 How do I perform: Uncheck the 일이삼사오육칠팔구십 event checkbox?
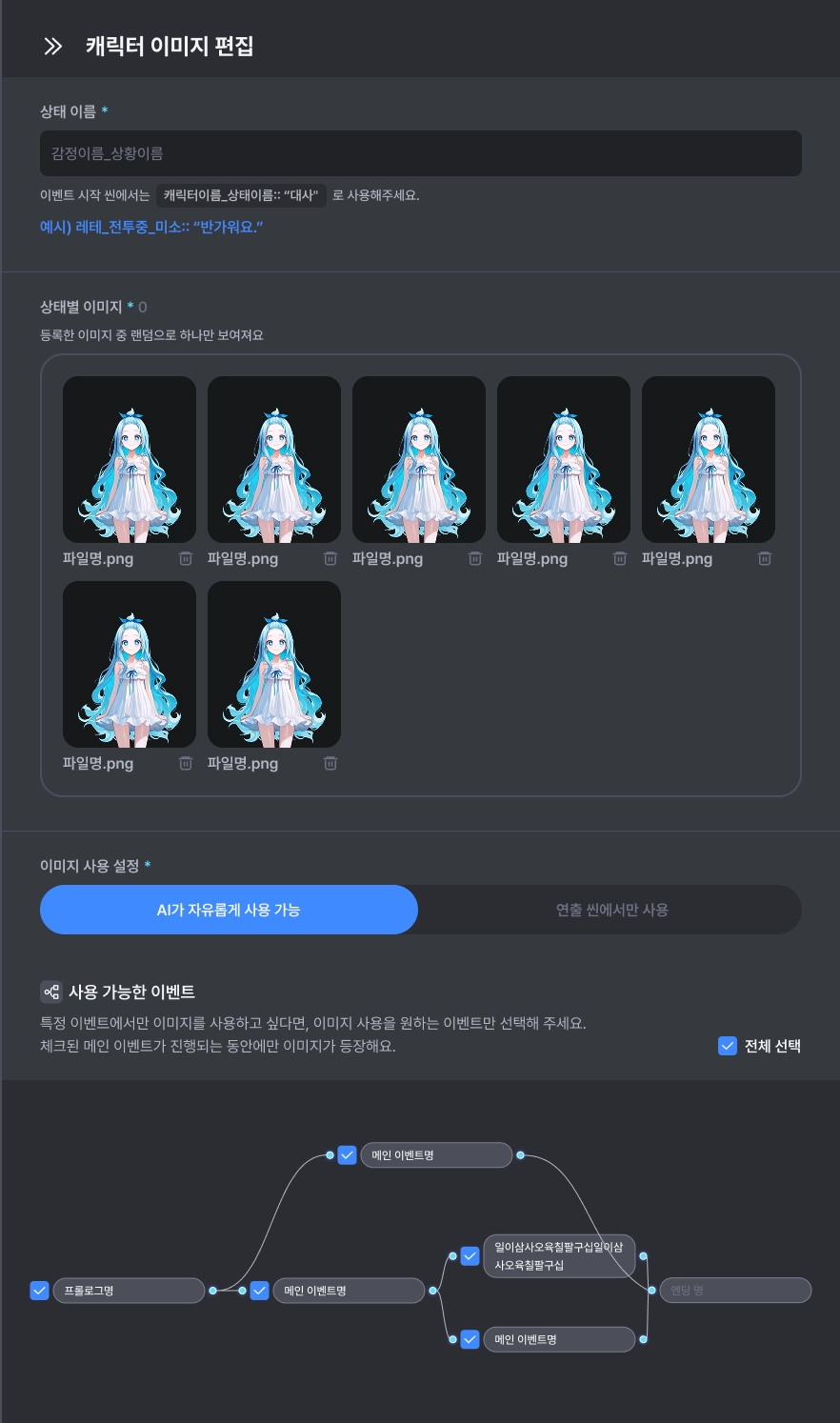tap(470, 1256)
